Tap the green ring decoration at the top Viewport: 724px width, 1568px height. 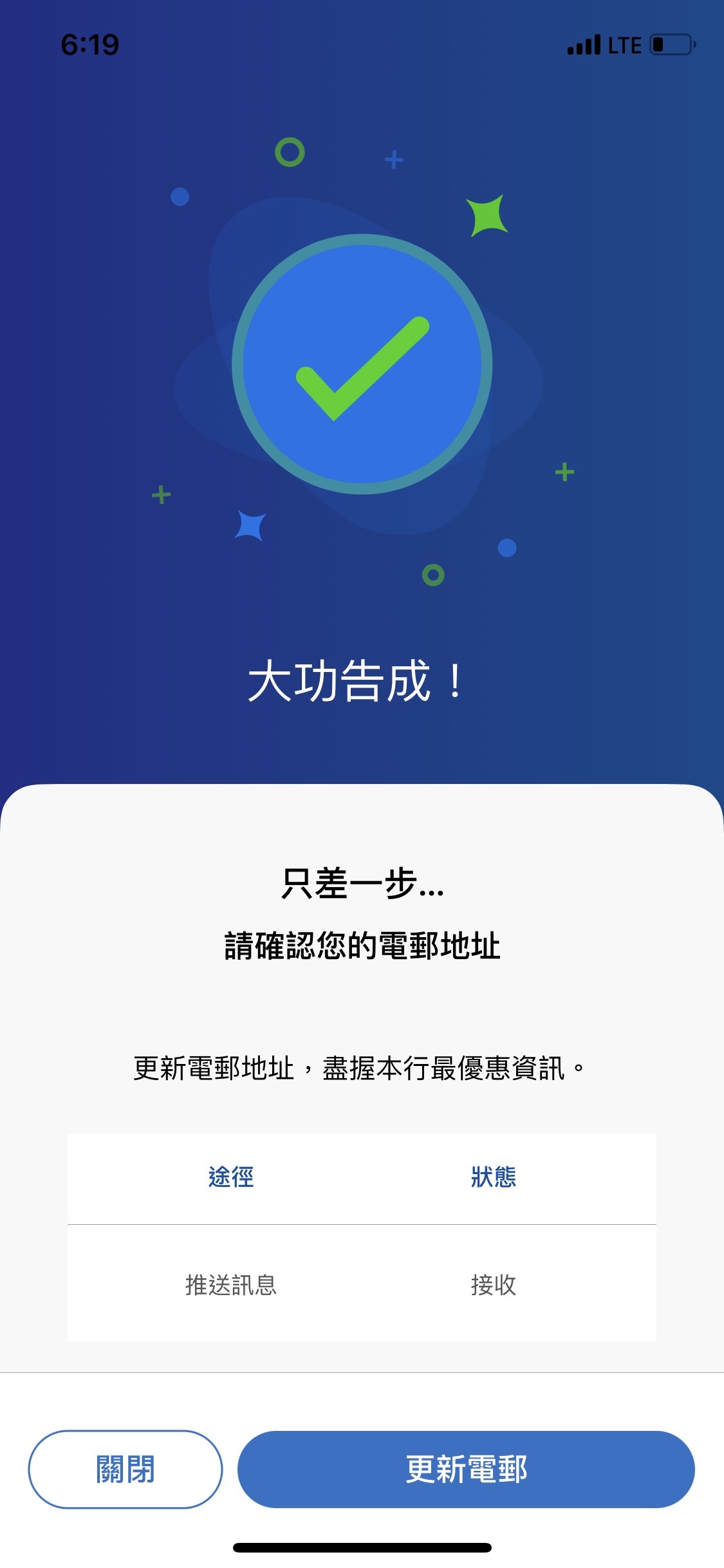(x=292, y=152)
